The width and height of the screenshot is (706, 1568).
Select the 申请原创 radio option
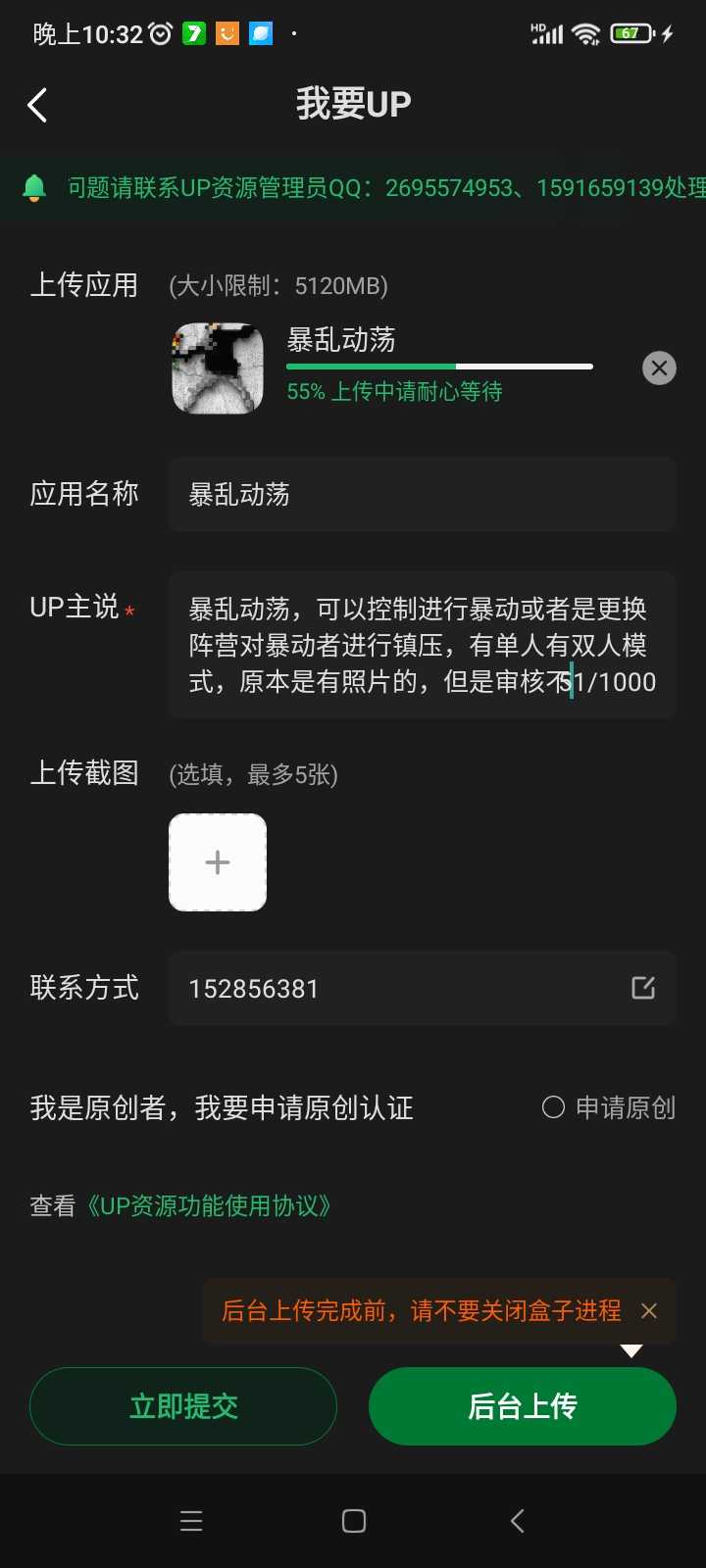pyautogui.click(x=554, y=1107)
